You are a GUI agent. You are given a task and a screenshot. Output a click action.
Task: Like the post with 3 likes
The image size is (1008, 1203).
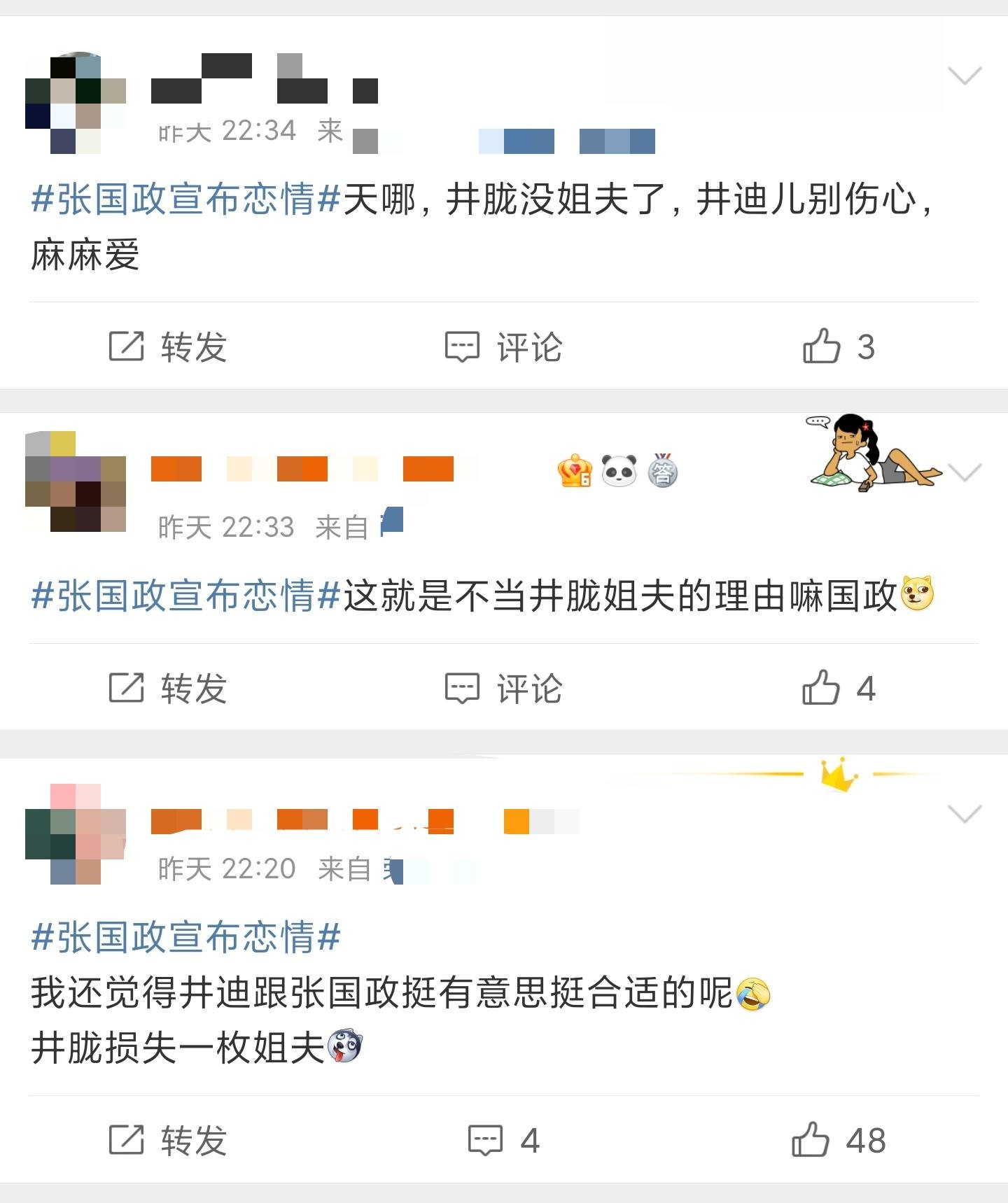(838, 347)
